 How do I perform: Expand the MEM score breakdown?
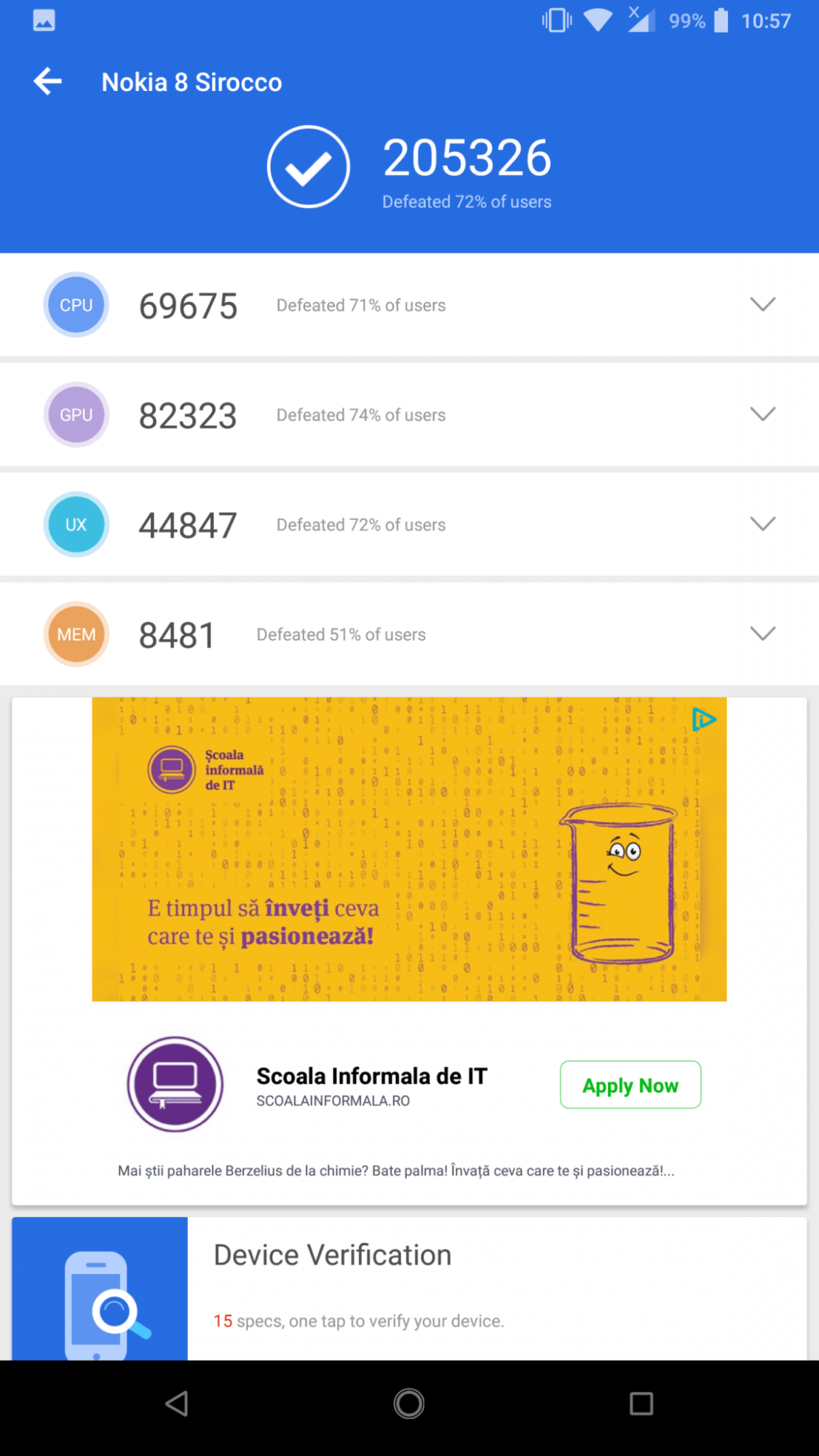pyautogui.click(x=762, y=633)
